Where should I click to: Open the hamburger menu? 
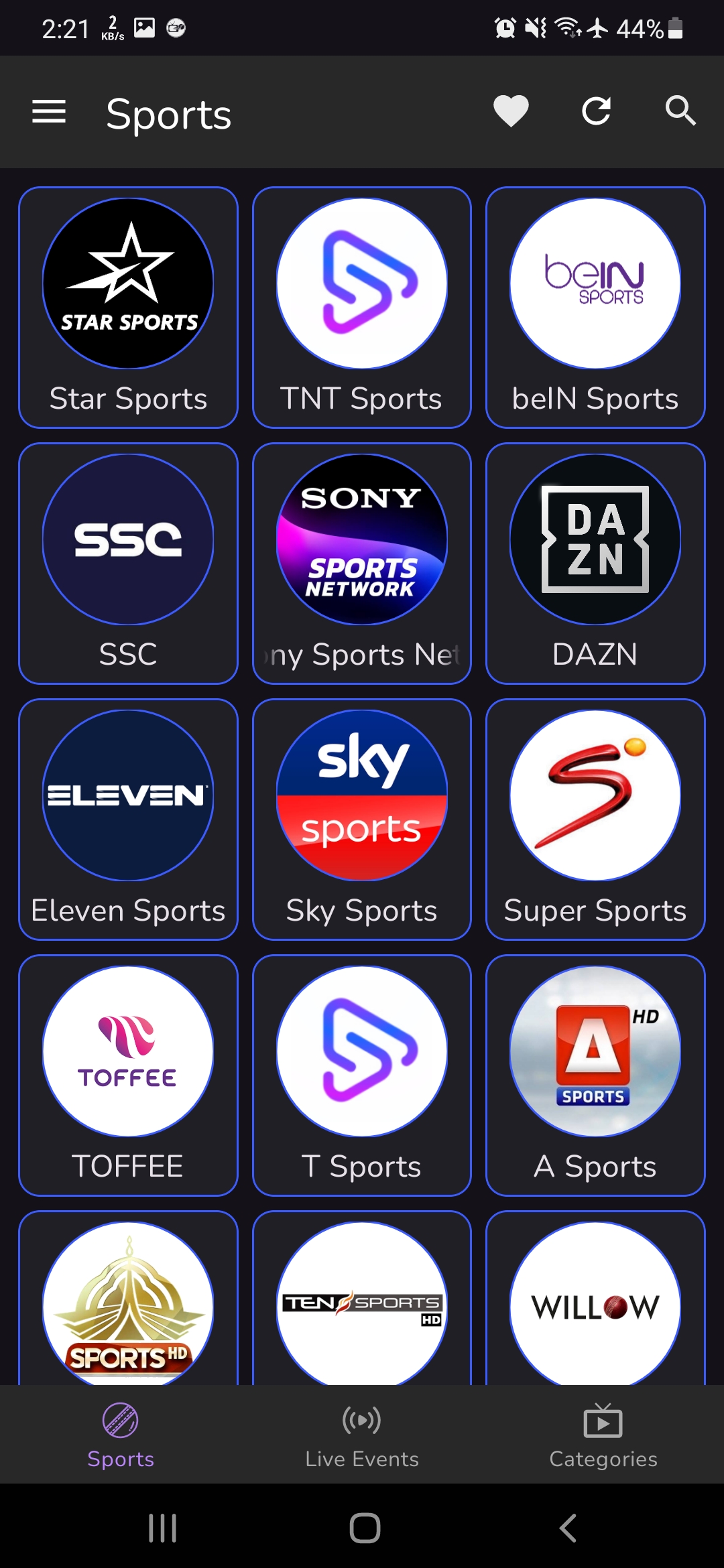click(x=49, y=112)
